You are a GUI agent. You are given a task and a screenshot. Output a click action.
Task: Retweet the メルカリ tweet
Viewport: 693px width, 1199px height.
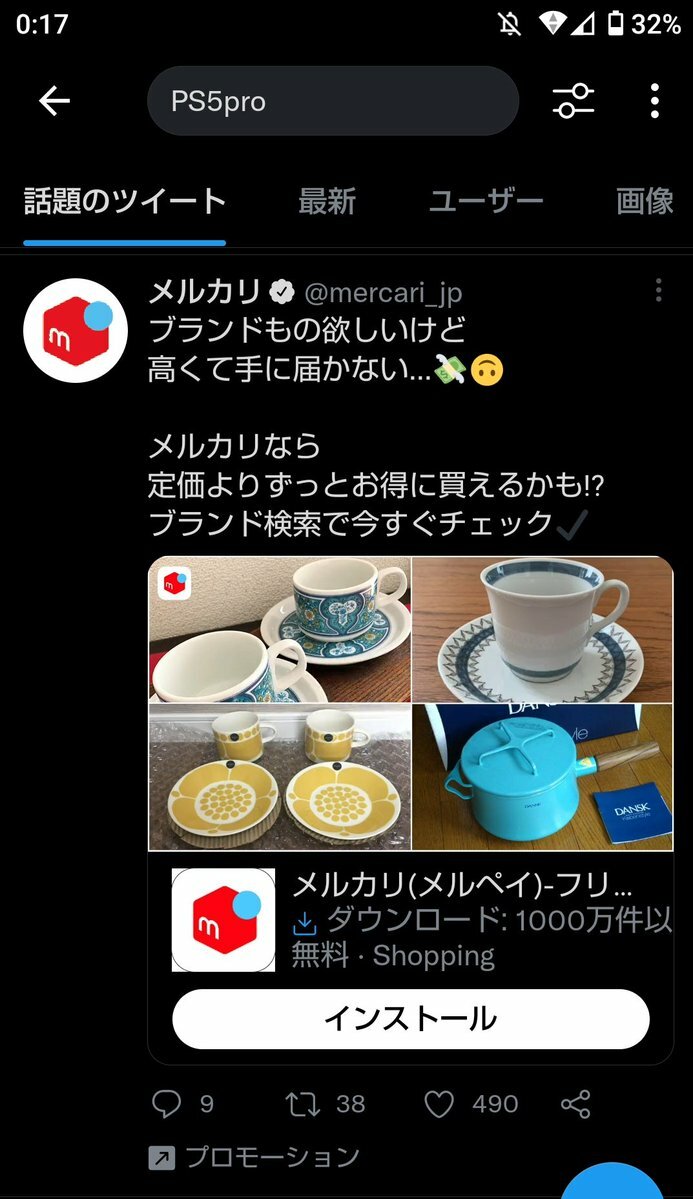coord(303,1104)
